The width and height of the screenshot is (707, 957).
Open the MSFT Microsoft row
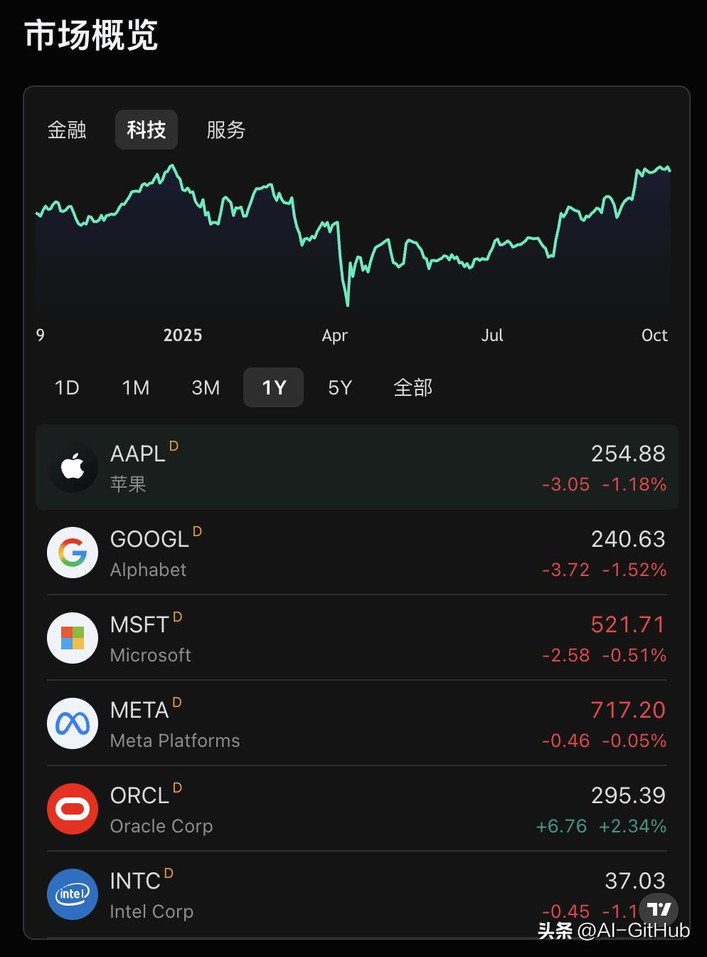tap(356, 638)
